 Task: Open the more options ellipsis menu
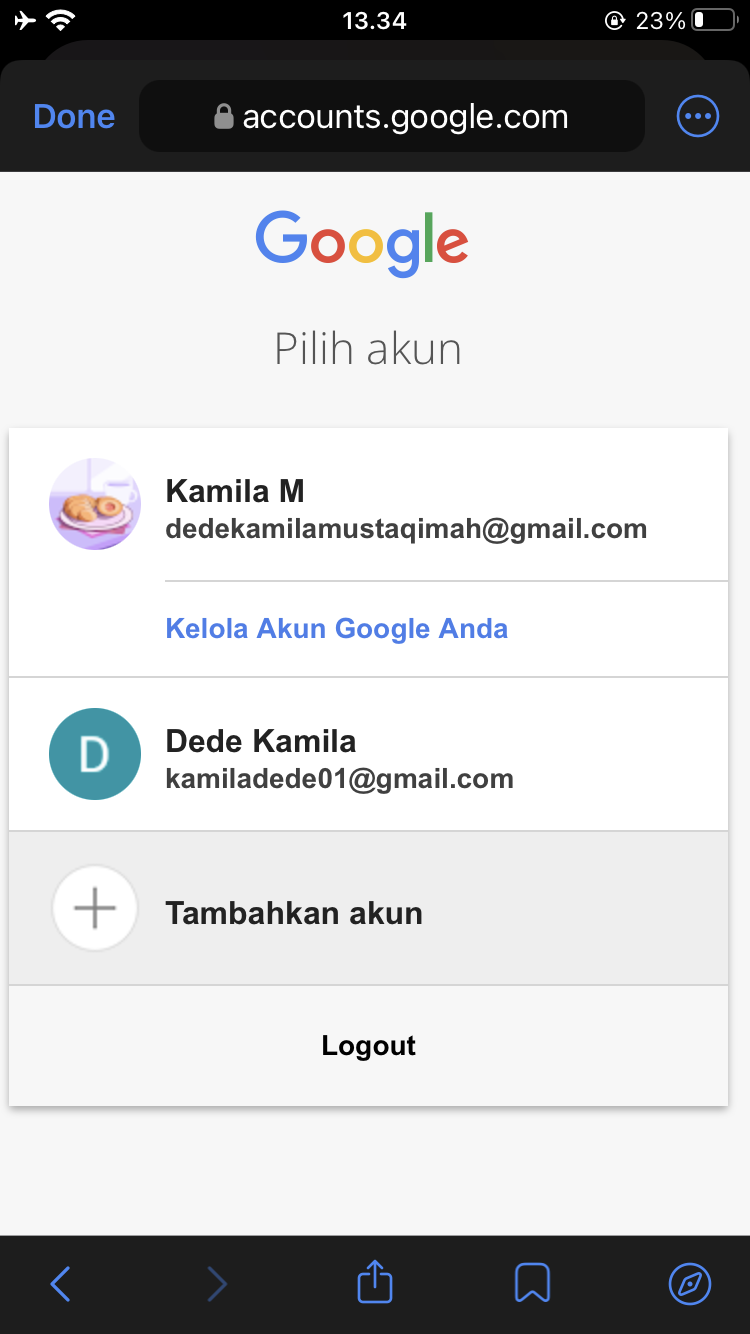pos(697,117)
